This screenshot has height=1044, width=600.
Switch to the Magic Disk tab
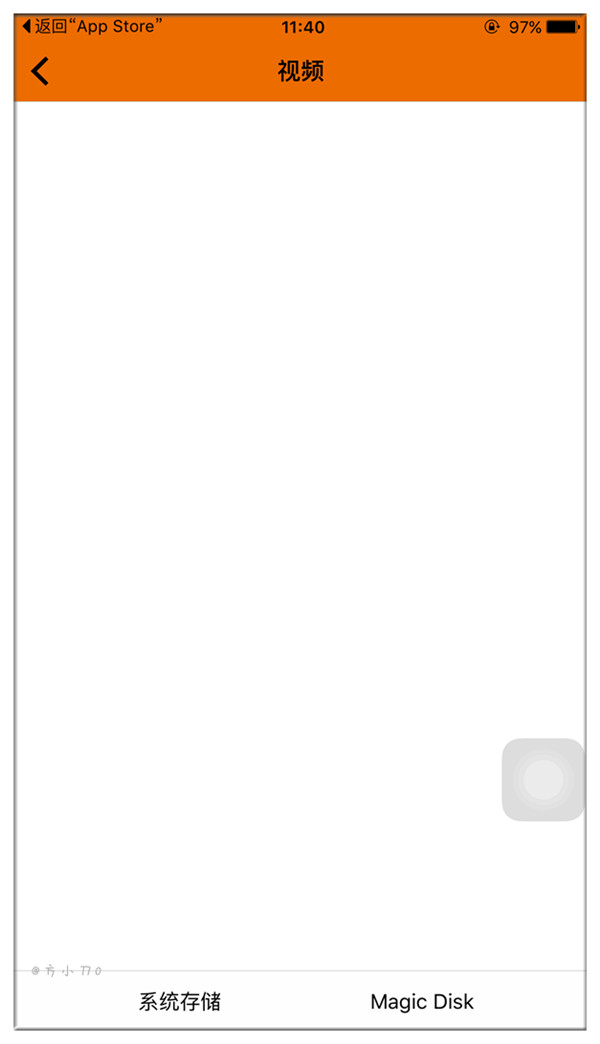(x=422, y=1001)
